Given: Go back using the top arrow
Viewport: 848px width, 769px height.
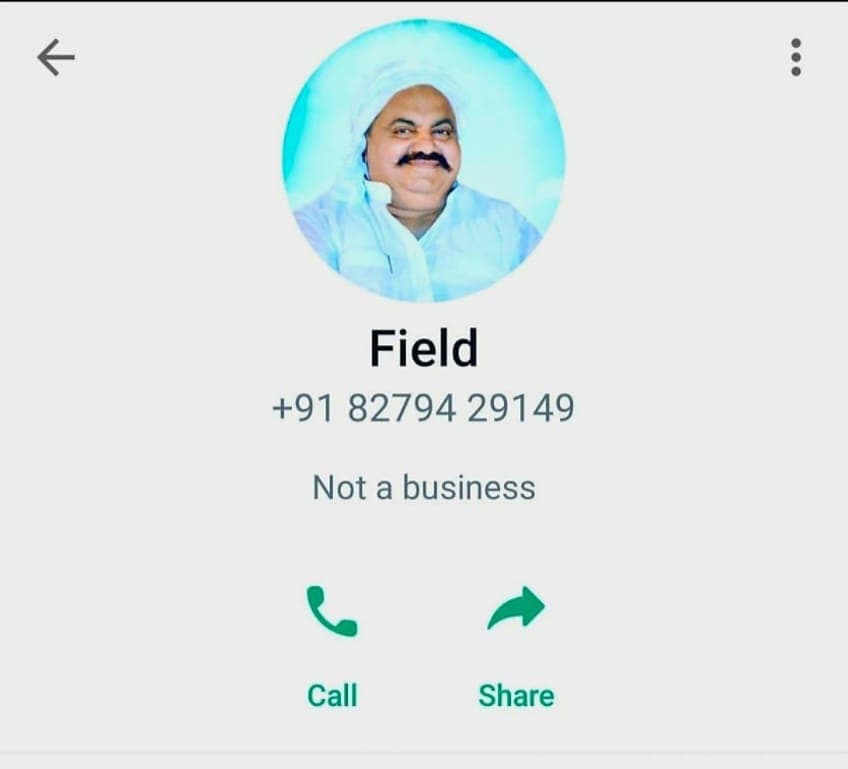Looking at the screenshot, I should click(56, 58).
